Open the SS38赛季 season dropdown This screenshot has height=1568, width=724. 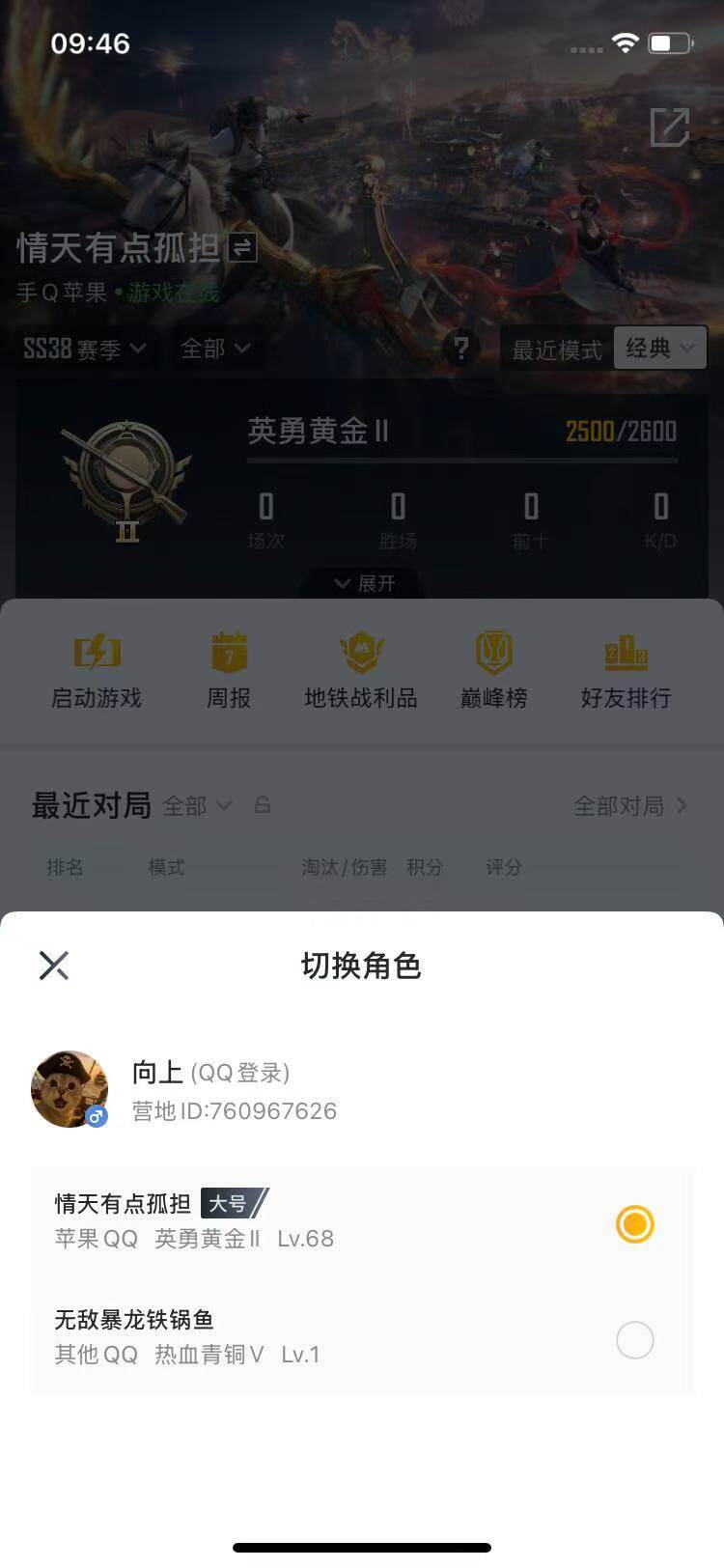pos(84,350)
